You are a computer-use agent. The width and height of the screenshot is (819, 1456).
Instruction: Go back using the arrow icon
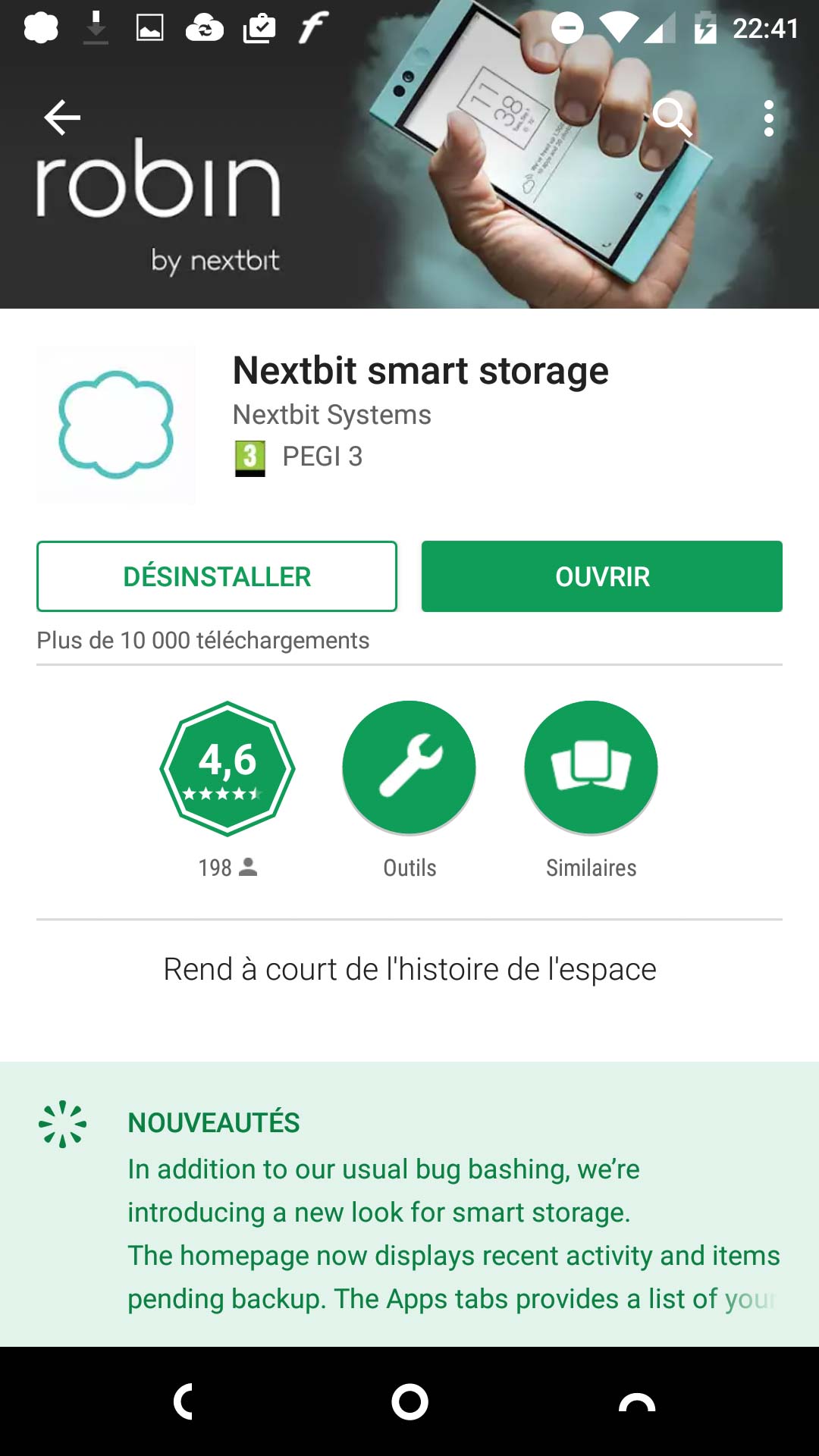click(62, 118)
